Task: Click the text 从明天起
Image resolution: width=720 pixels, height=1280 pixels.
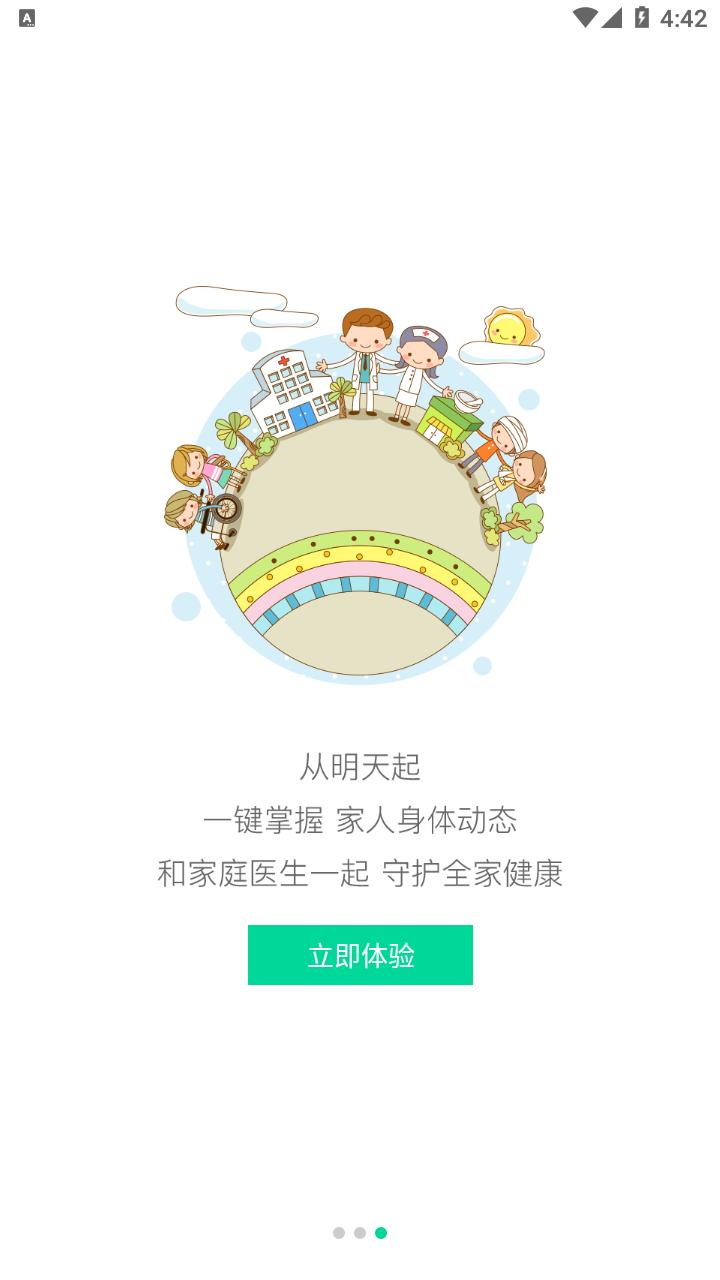Action: point(360,768)
